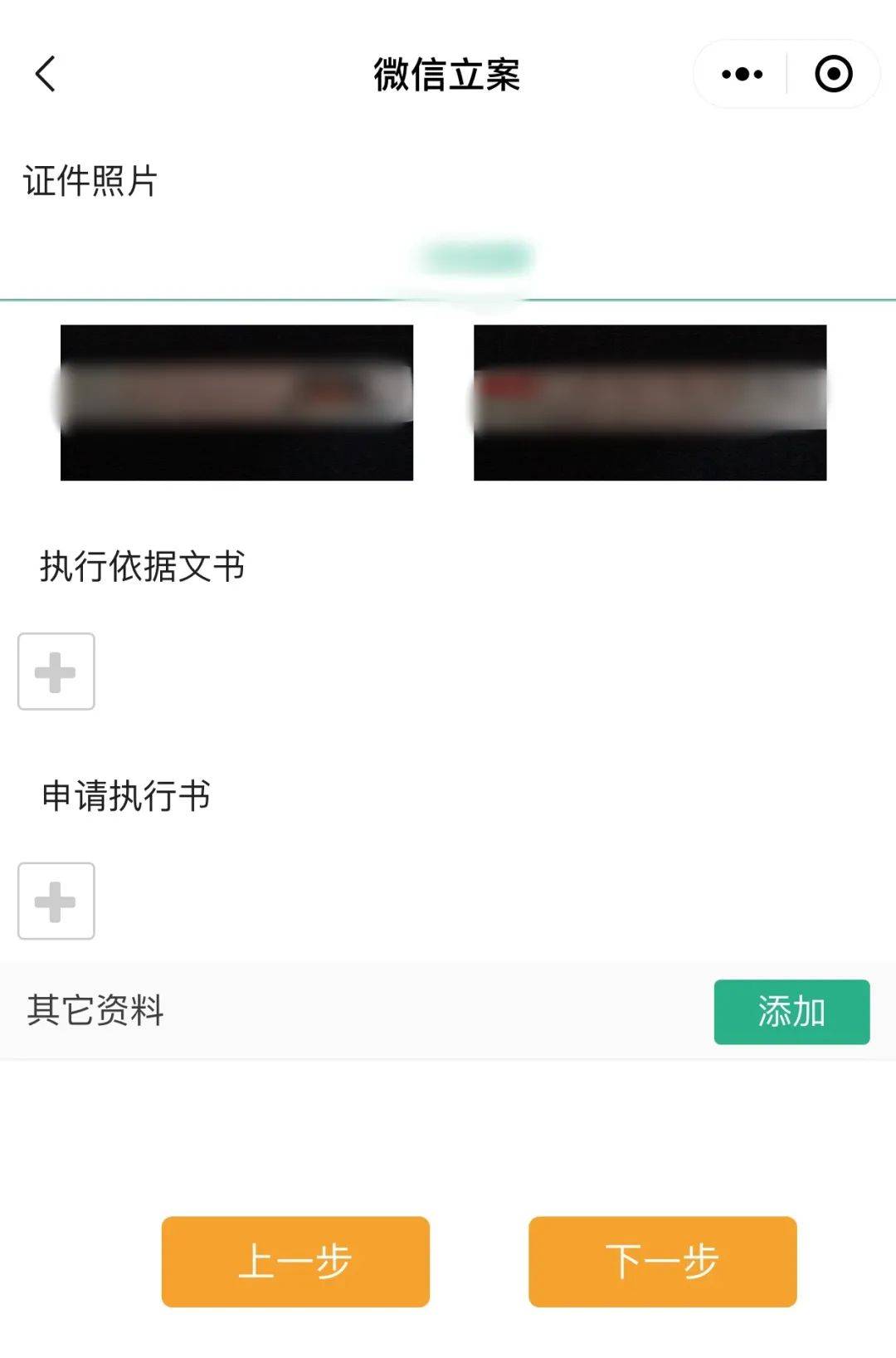Select the right uploaded ID photo
Viewport: 896px width, 1358px height.
tap(650, 405)
